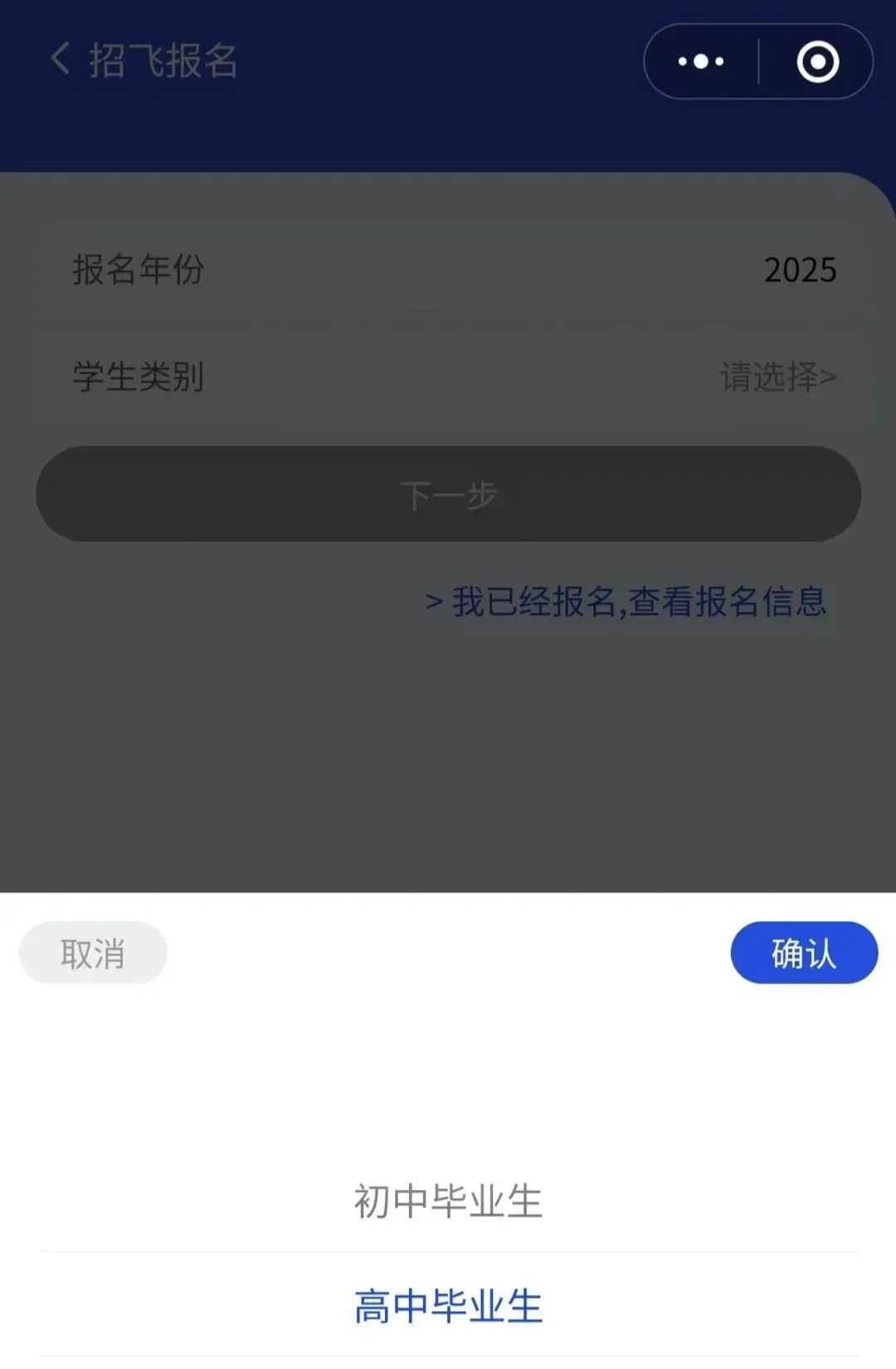Return to previous page using back icon

58,61
